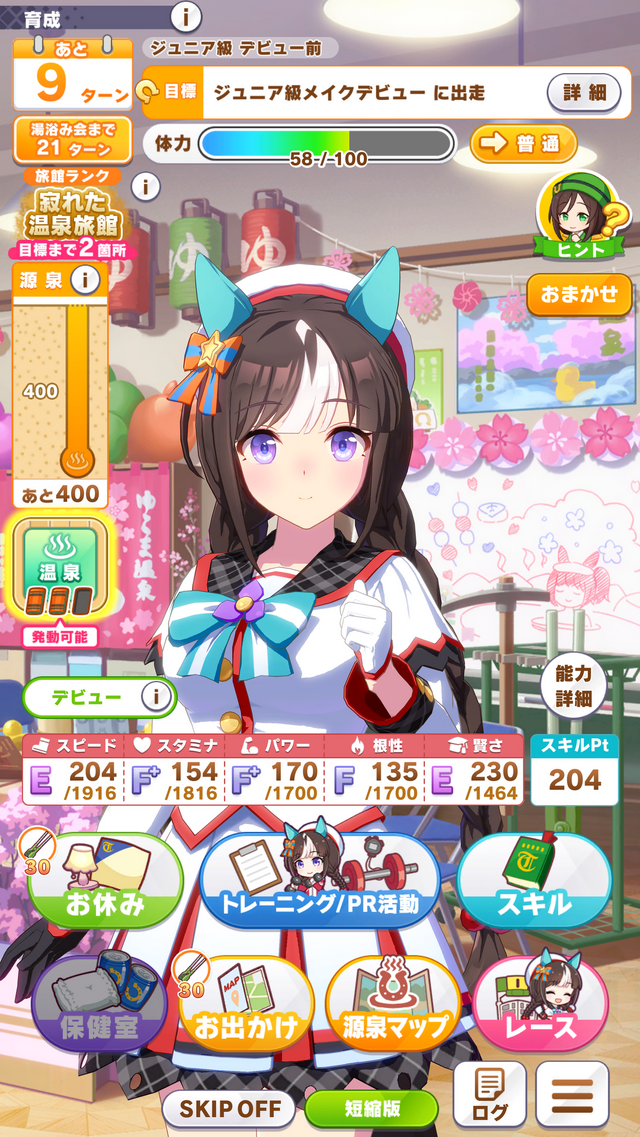Select the おまかせ auto button

click(x=579, y=295)
